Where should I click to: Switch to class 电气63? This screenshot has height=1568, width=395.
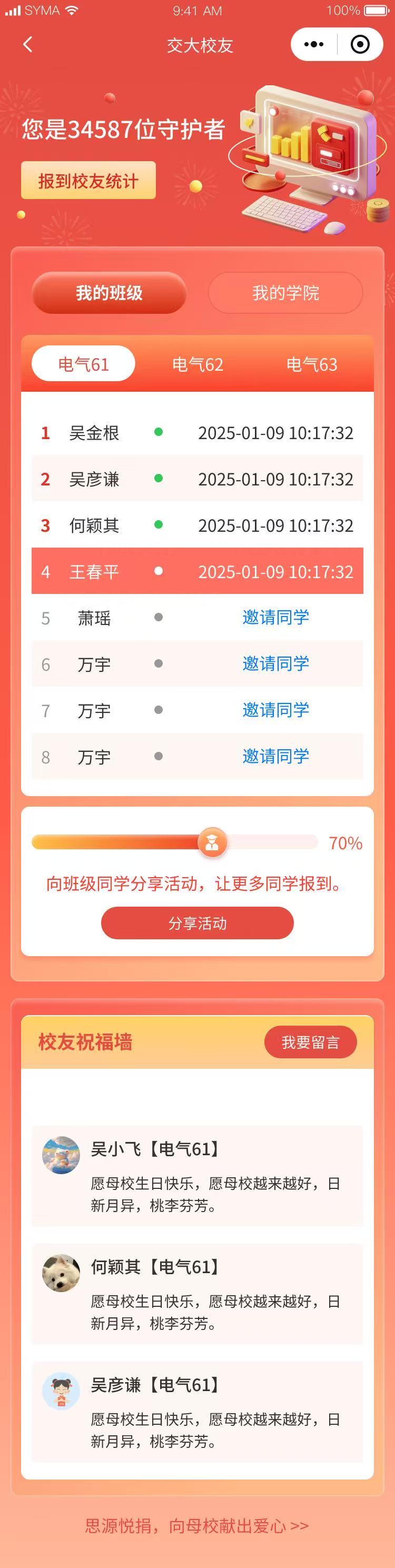pos(311,364)
